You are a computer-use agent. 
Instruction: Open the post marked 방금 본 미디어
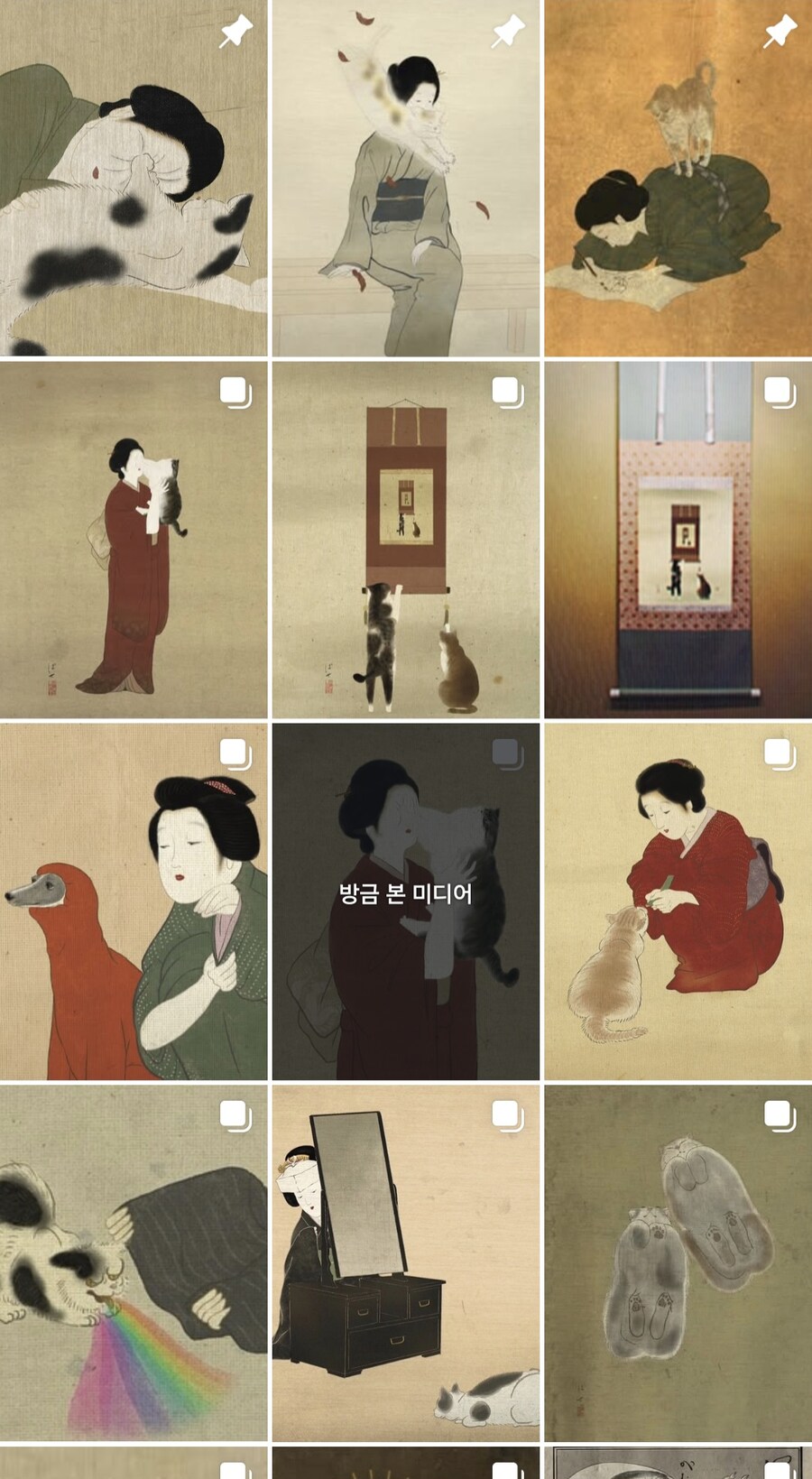coord(405,901)
